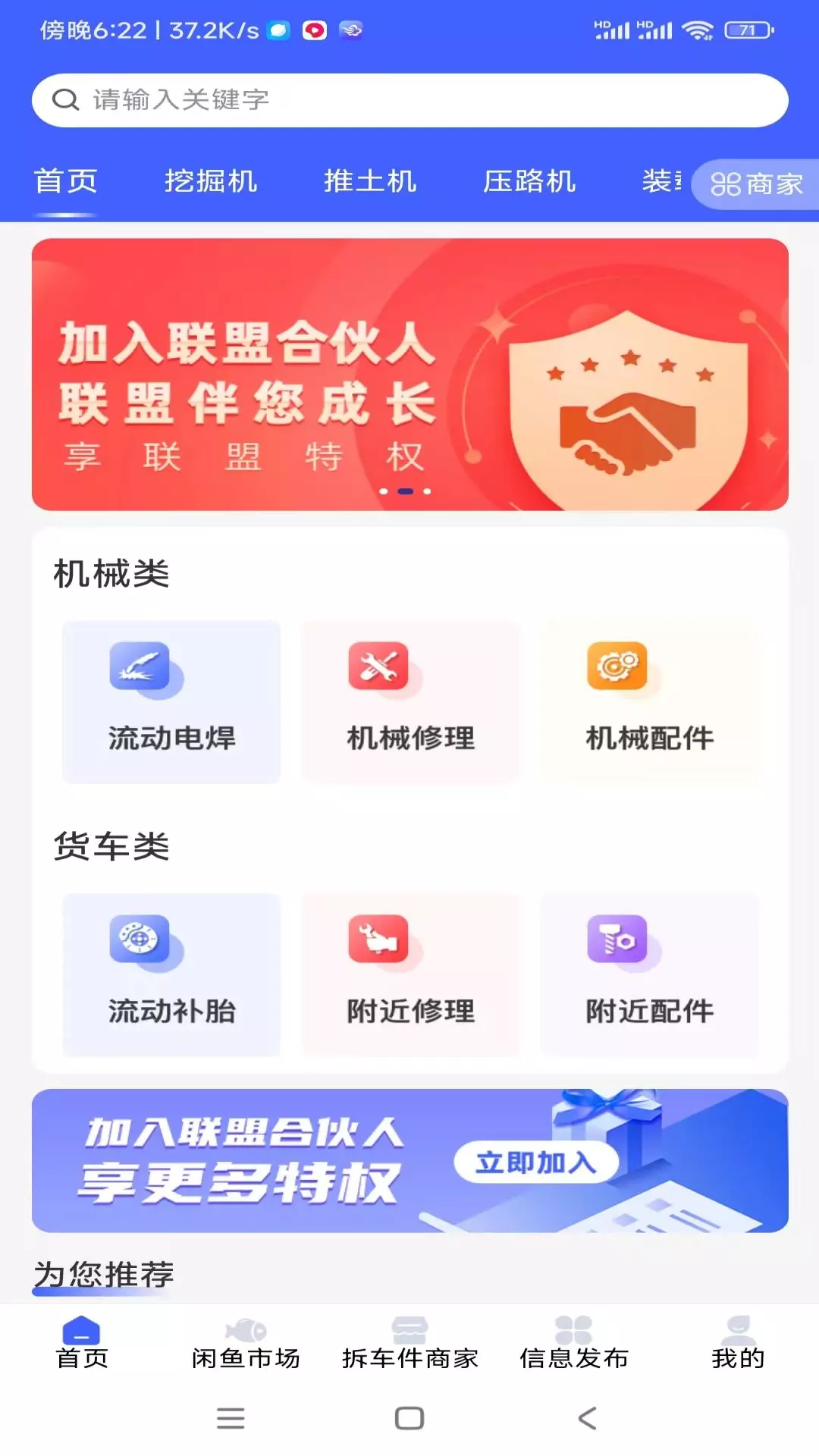Viewport: 819px width, 1456px height.
Task: Tap the system back button
Action: pyautogui.click(x=588, y=1418)
